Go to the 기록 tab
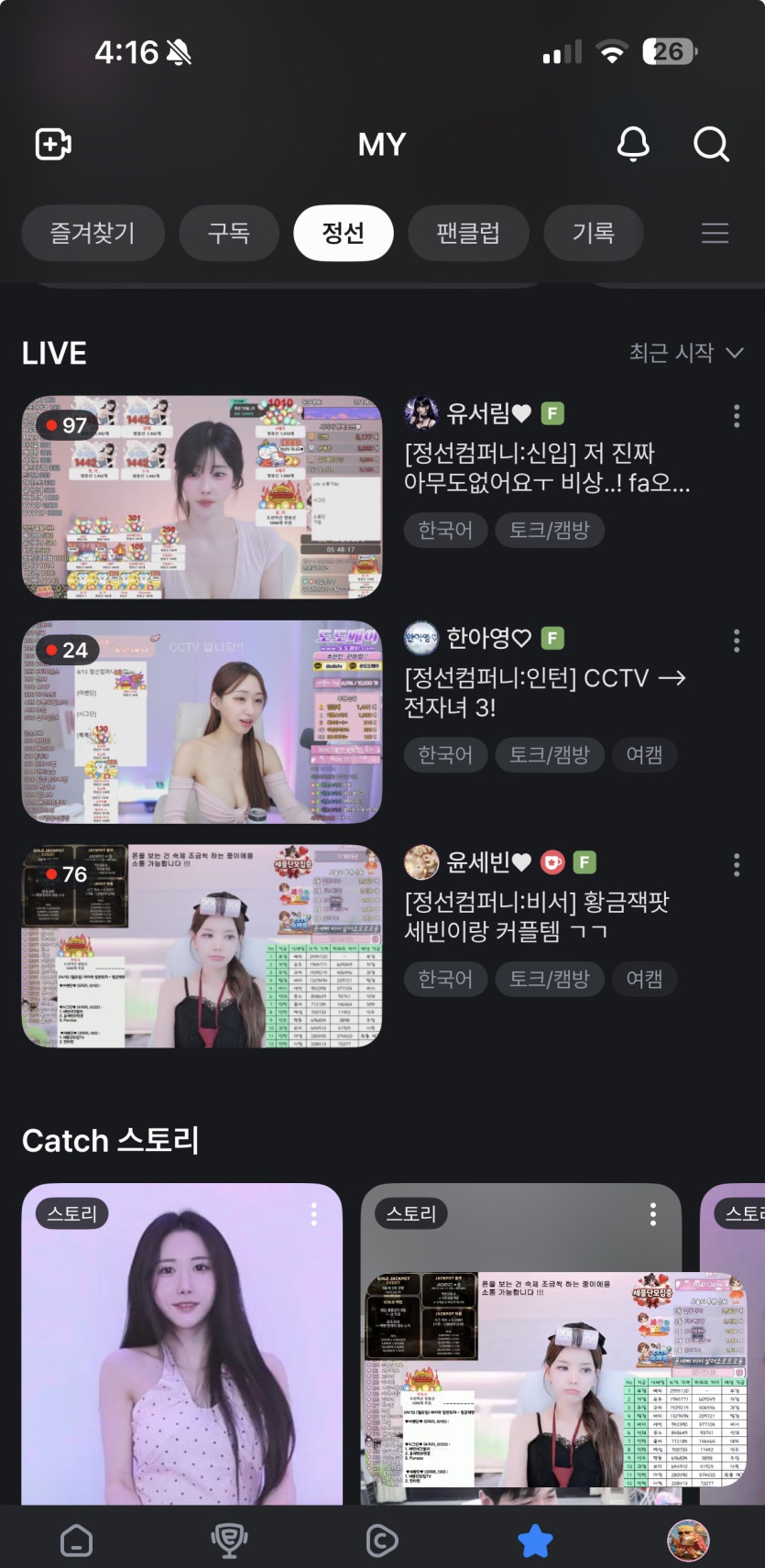Viewport: 765px width, 1568px height. tap(593, 233)
